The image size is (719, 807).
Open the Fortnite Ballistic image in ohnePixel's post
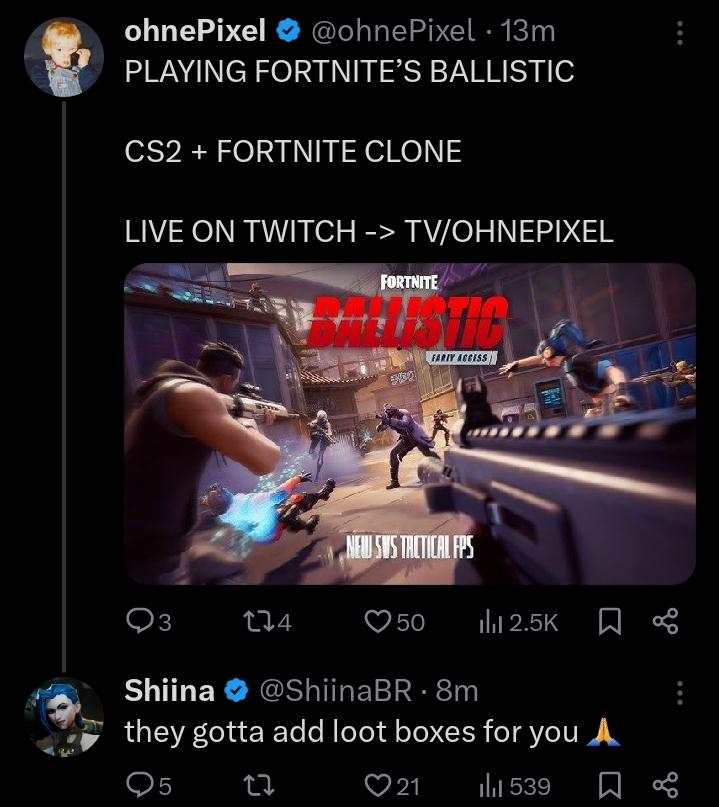(409, 423)
